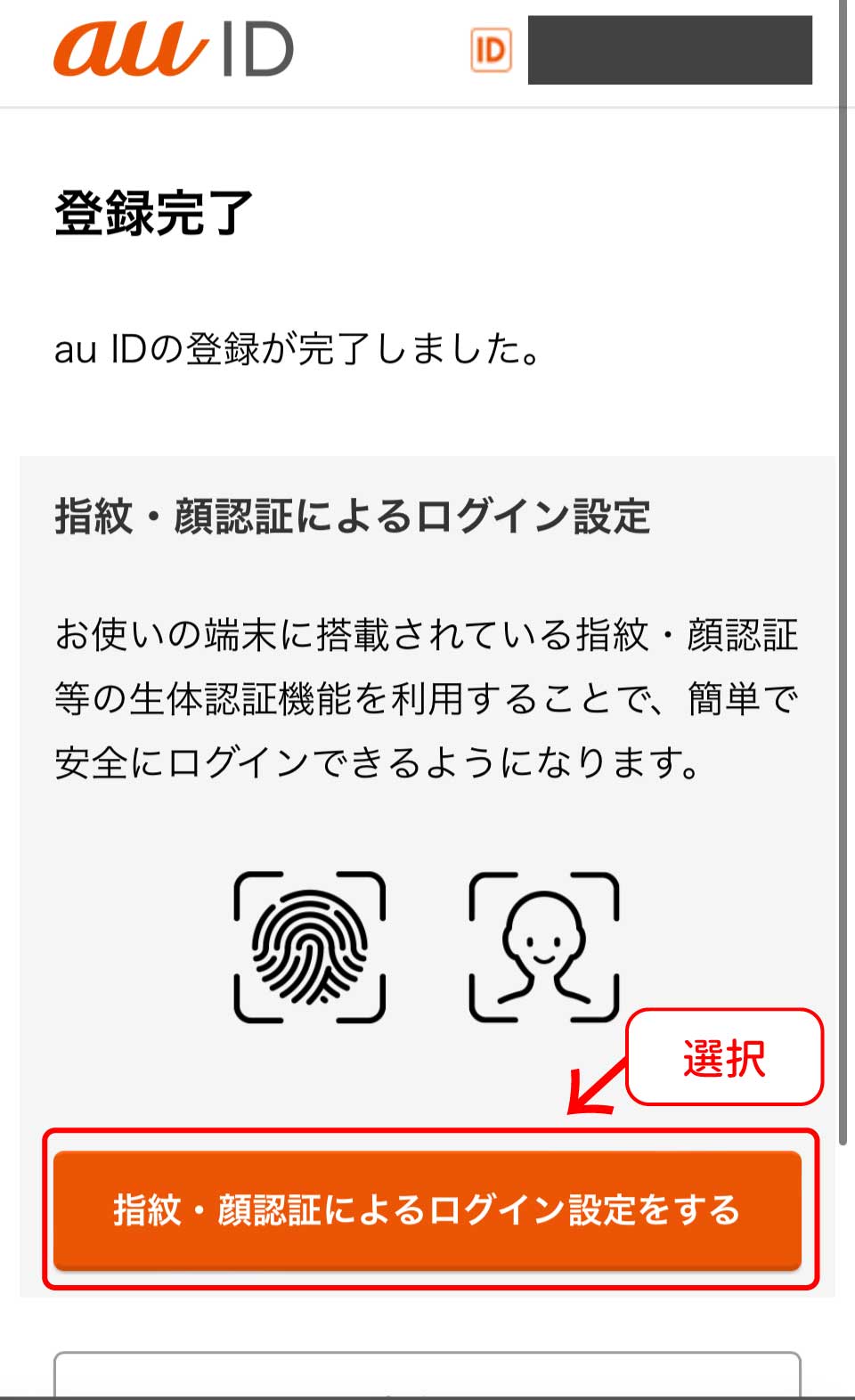Open the ID account icon in header

click(491, 50)
